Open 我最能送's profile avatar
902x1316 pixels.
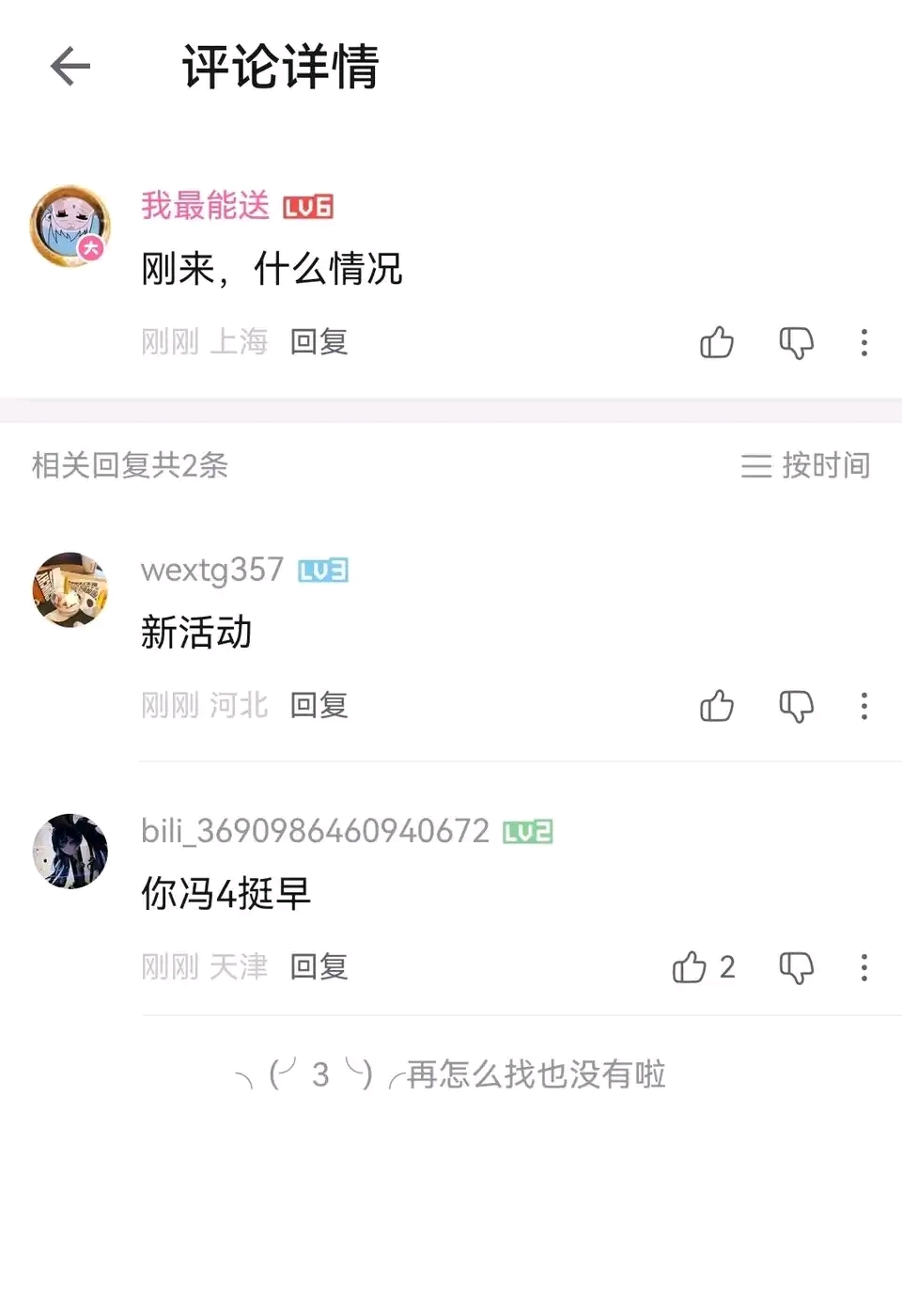(70, 226)
